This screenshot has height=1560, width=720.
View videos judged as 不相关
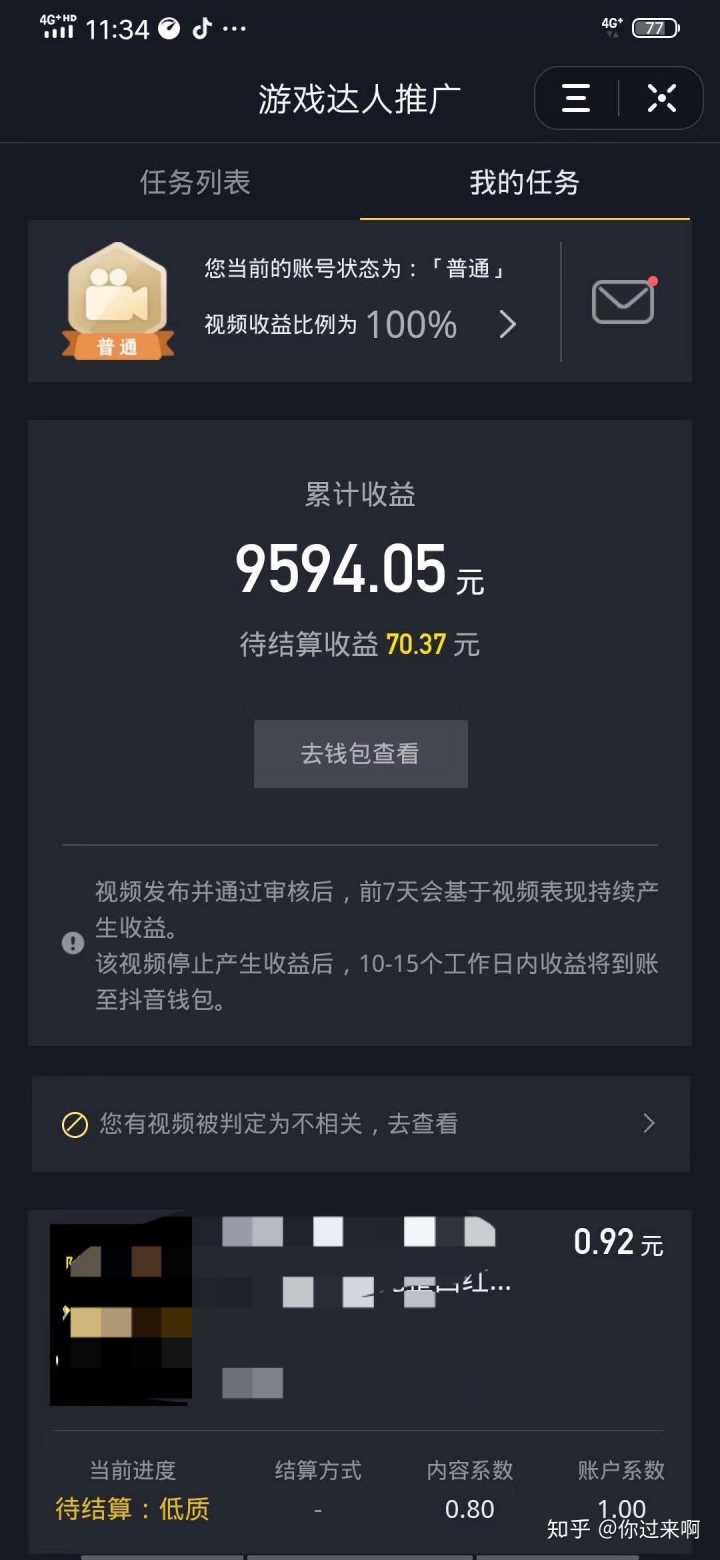tap(360, 1124)
